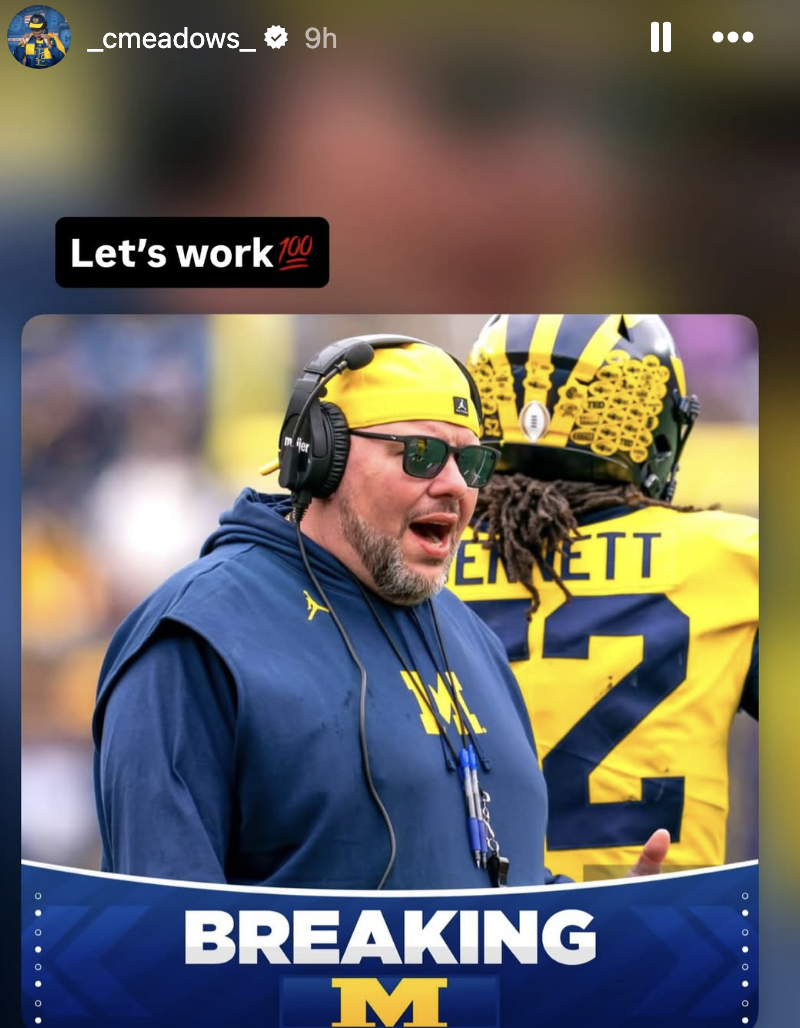Image resolution: width=800 pixels, height=1028 pixels.
Task: Pause the story playback
Action: (x=660, y=38)
